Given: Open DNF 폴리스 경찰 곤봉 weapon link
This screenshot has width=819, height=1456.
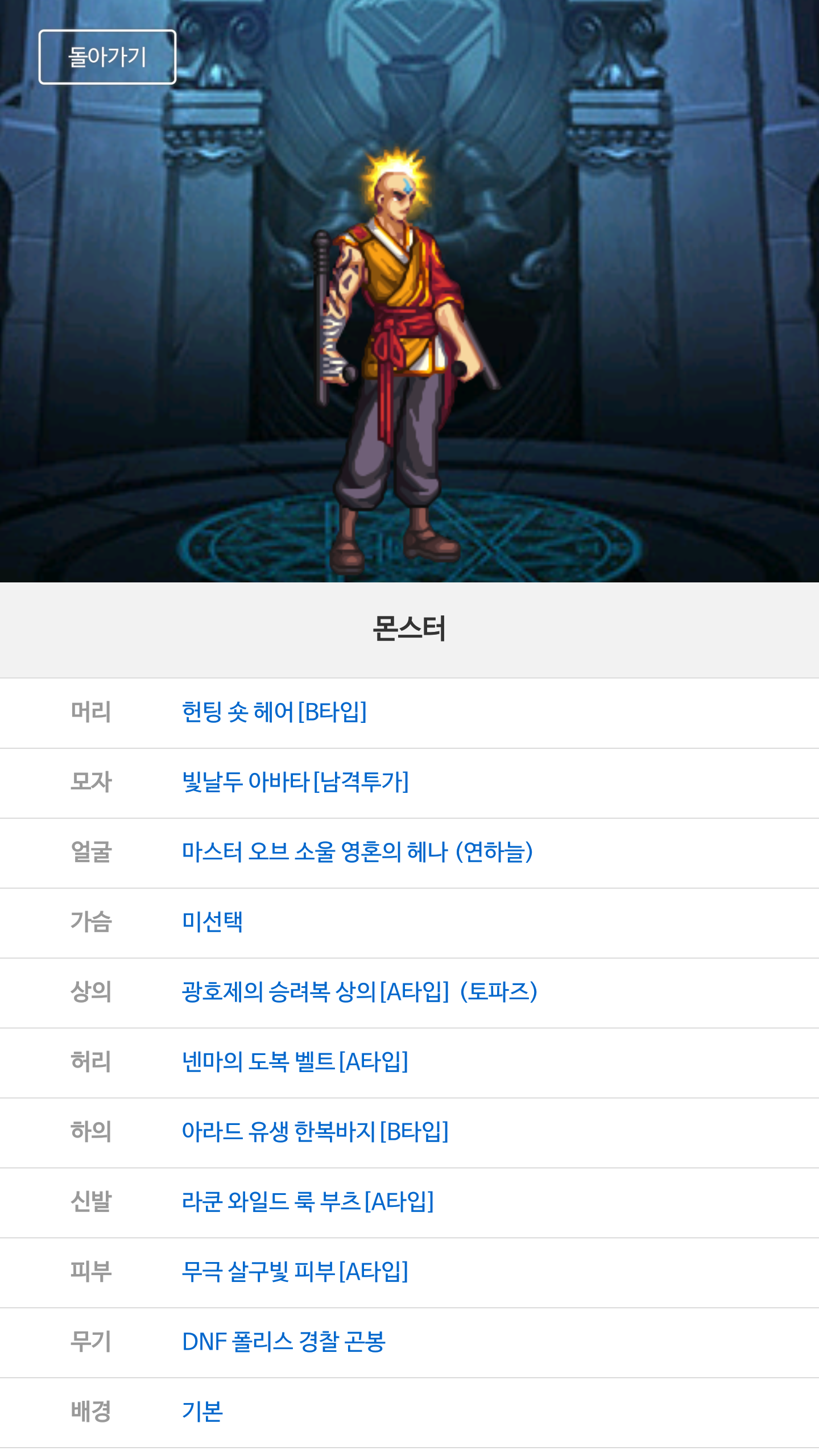Looking at the screenshot, I should [284, 1342].
